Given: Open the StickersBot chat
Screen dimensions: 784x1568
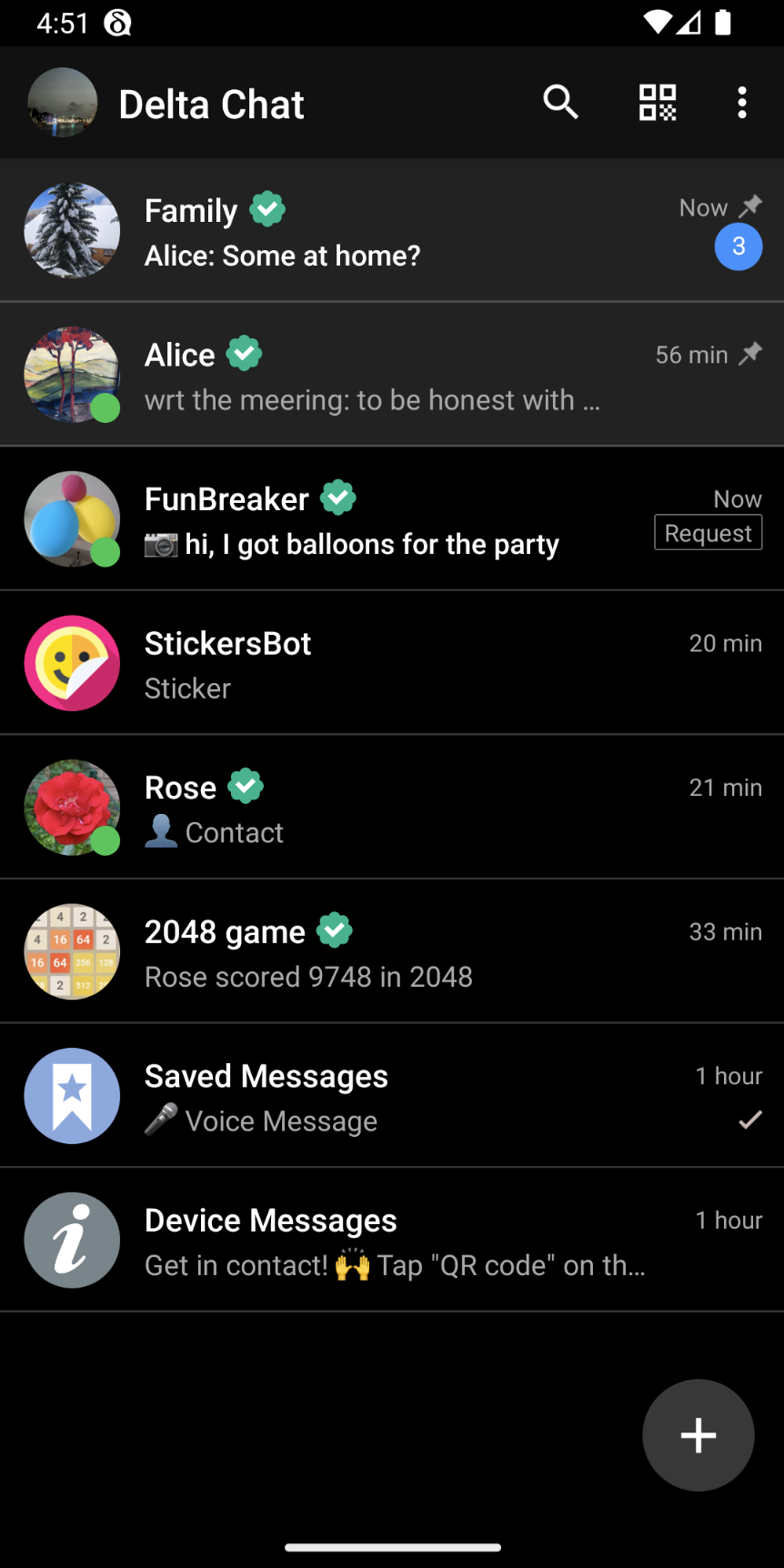Looking at the screenshot, I should coord(391,664).
